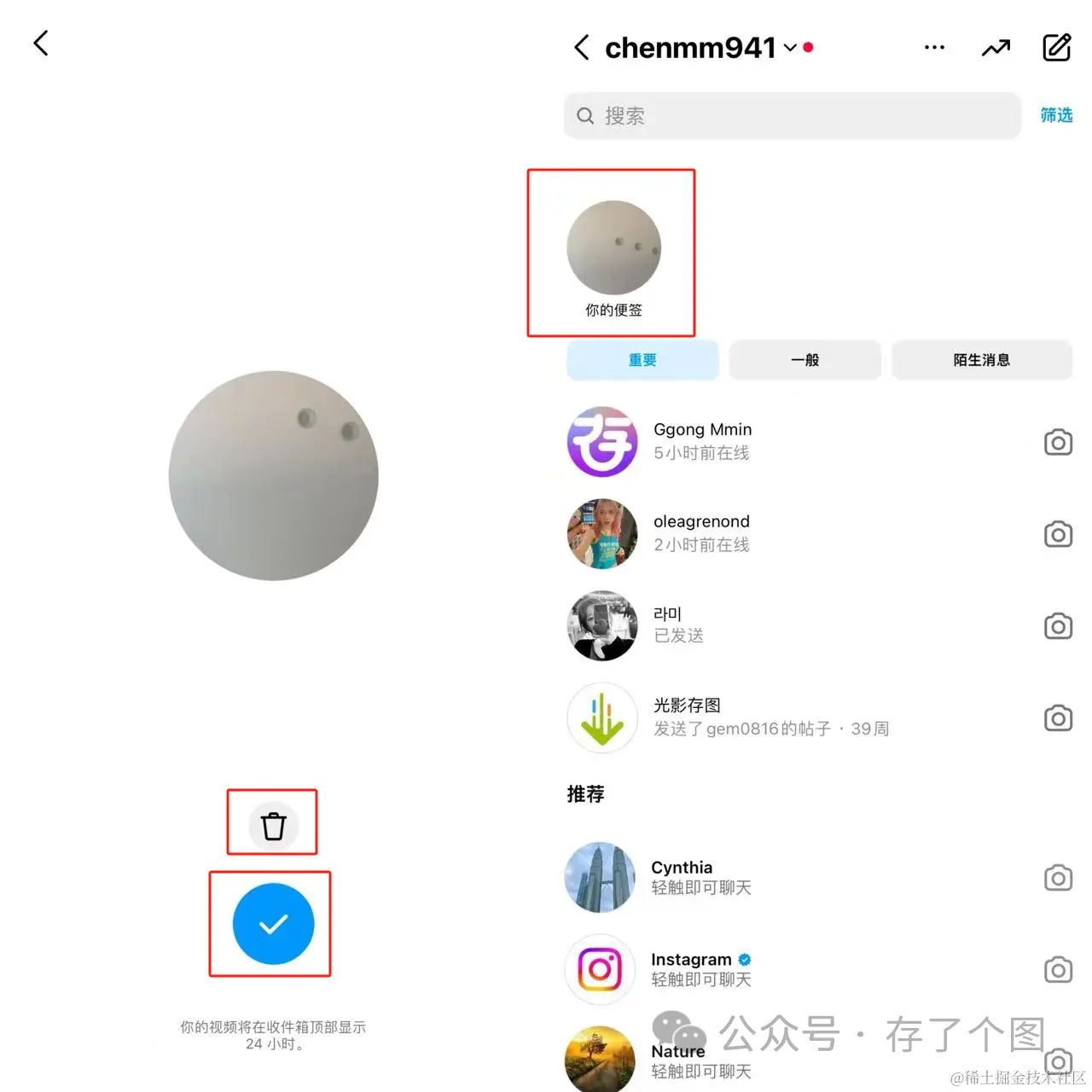Screen dimensions: 1092x1092
Task: Switch to the 重要 tab
Action: tap(642, 360)
